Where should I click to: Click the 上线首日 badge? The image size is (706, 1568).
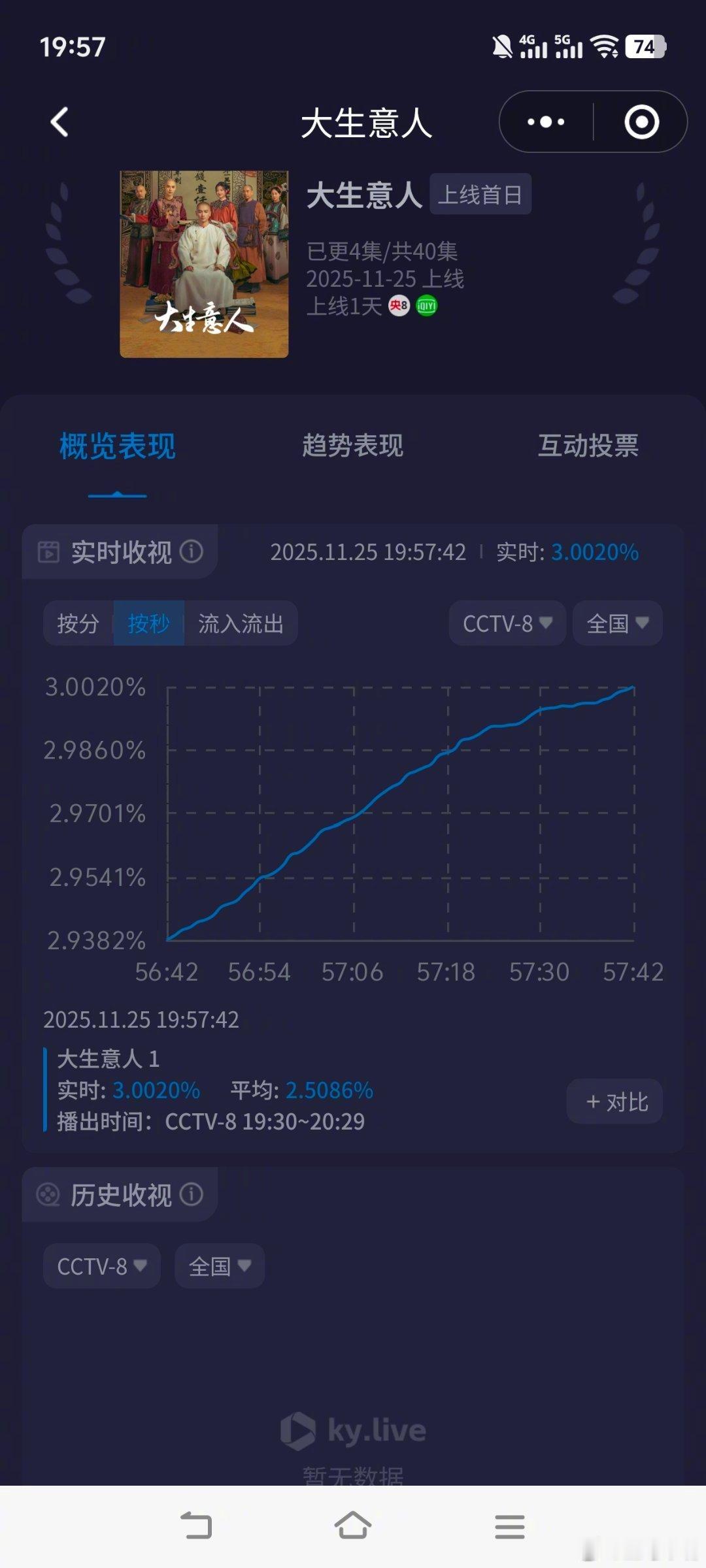[480, 194]
